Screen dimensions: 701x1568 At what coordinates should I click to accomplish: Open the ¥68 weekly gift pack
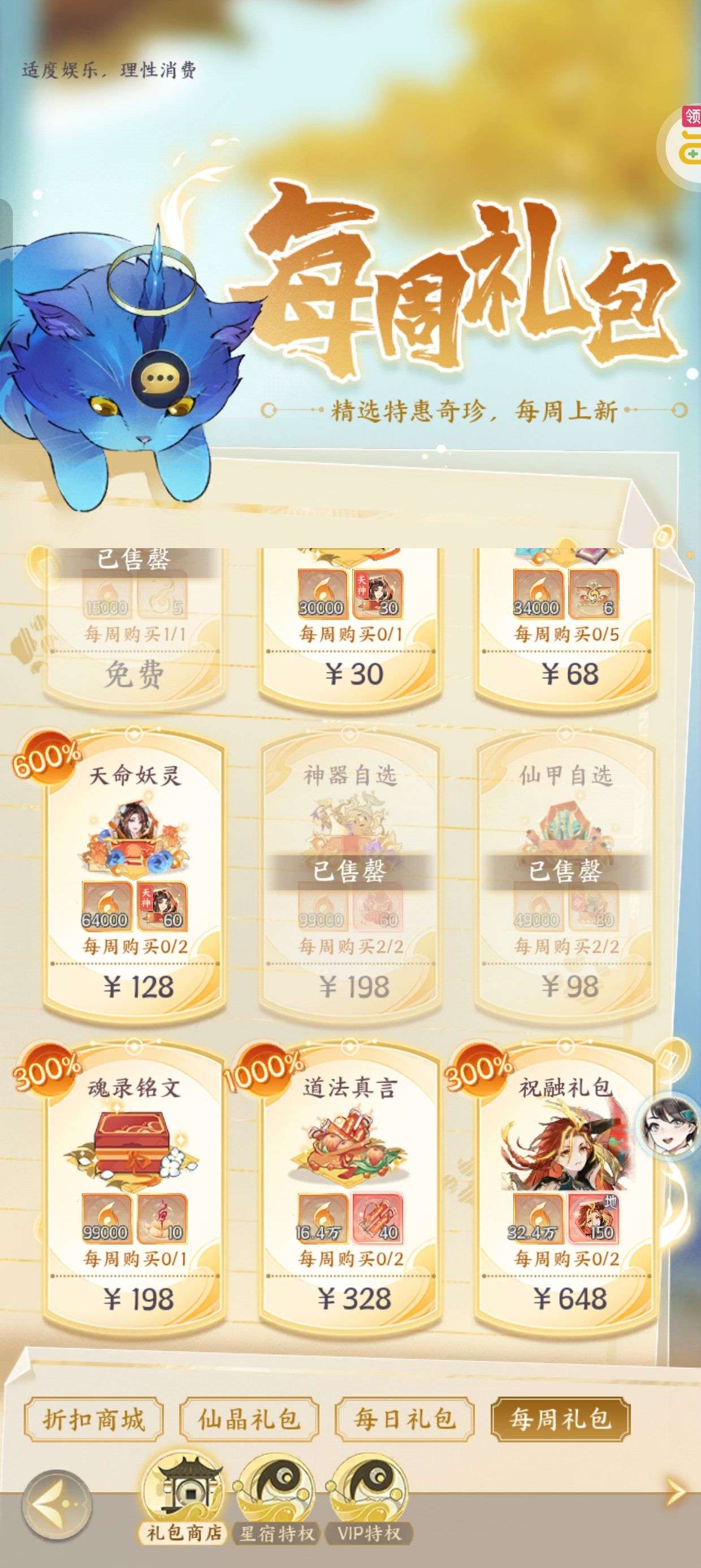point(566,674)
